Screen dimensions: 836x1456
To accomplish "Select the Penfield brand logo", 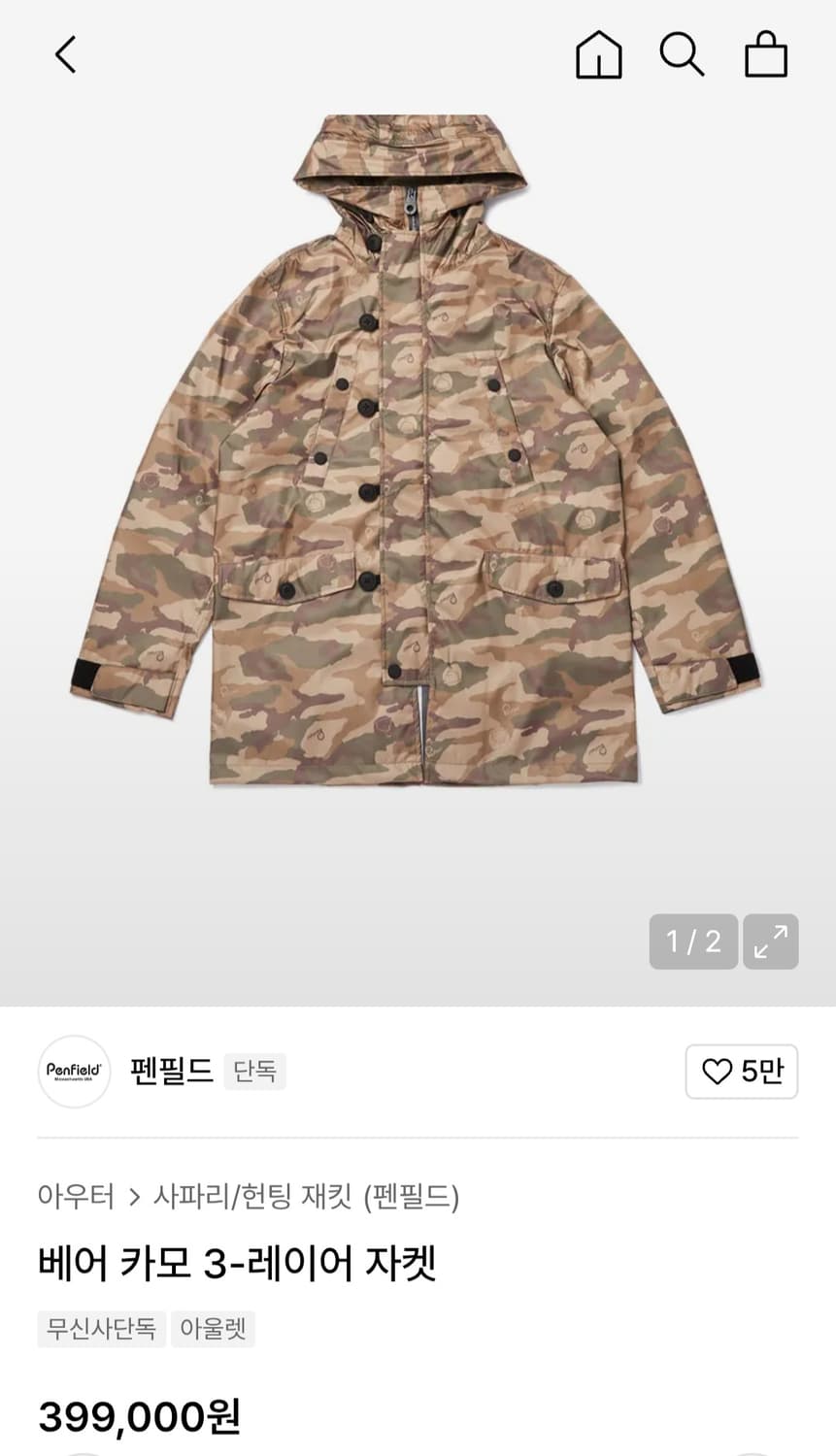I will [74, 1072].
